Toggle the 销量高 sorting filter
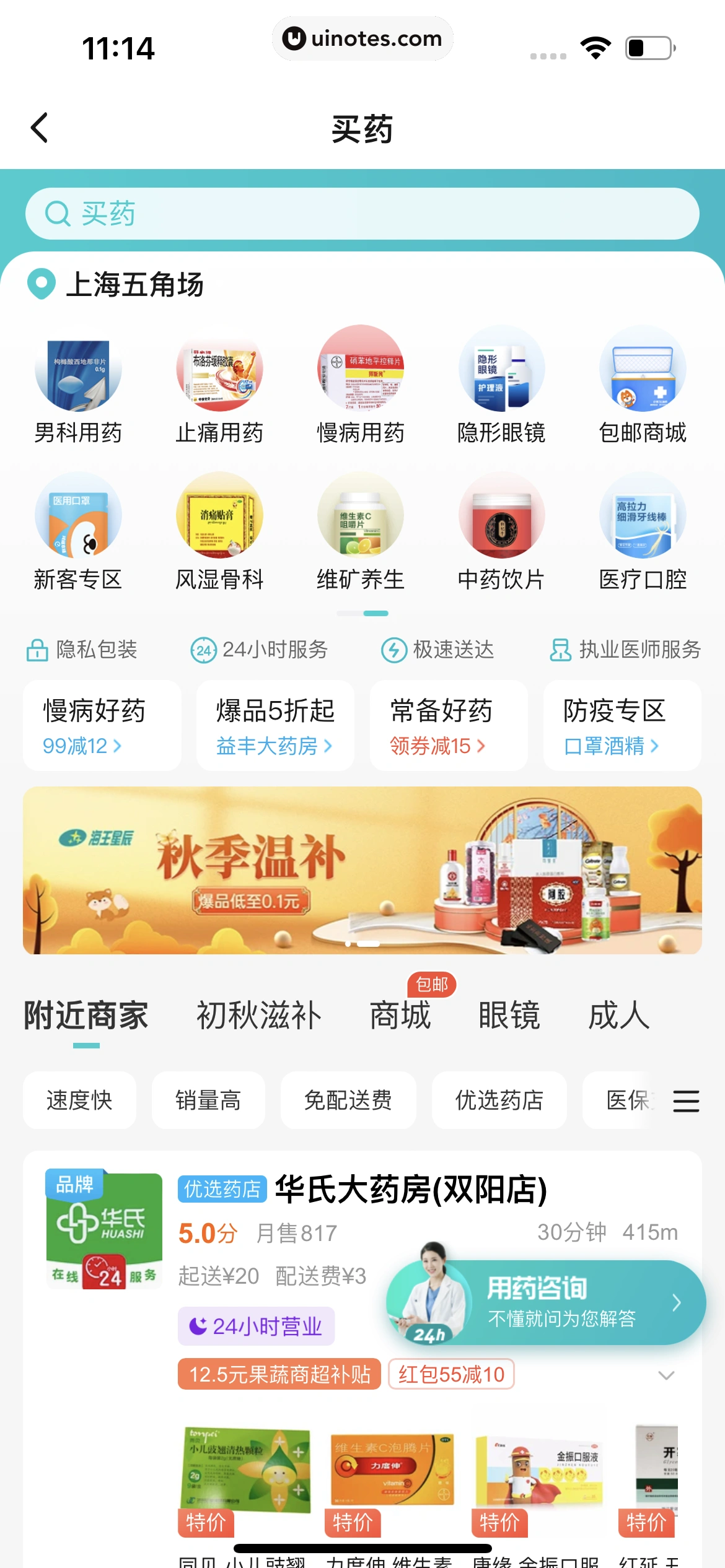 [x=209, y=1100]
